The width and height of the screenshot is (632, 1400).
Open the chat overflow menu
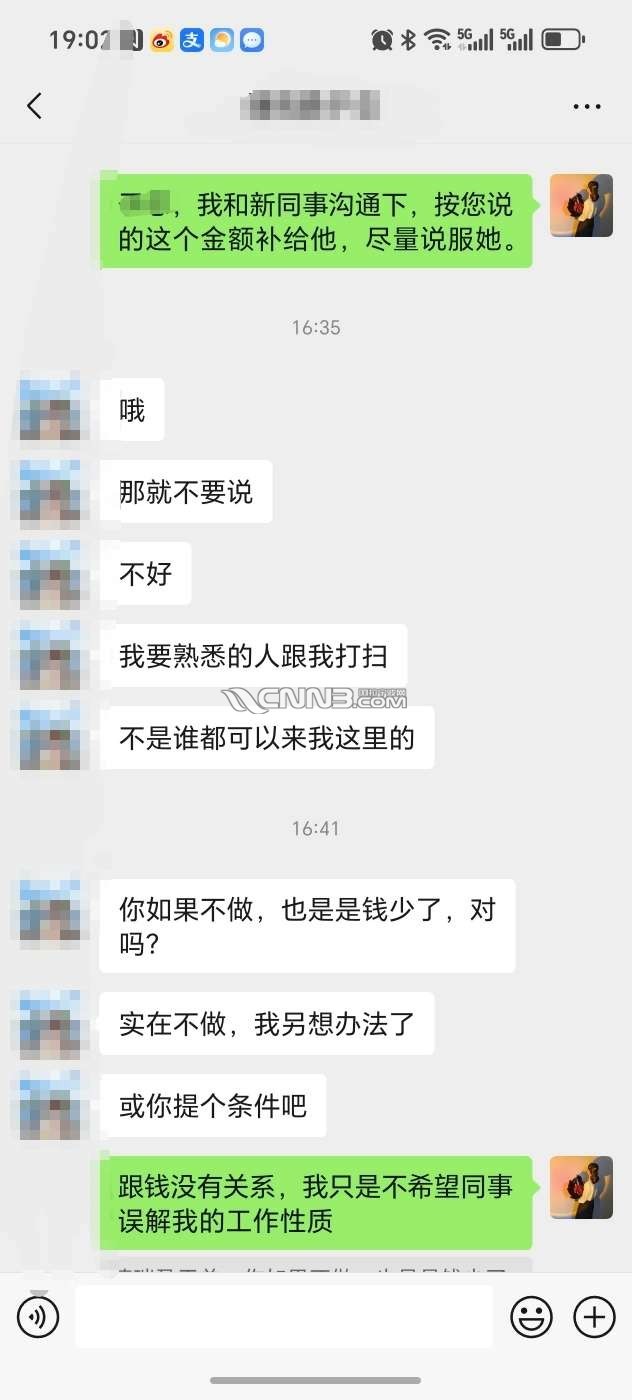click(x=586, y=106)
